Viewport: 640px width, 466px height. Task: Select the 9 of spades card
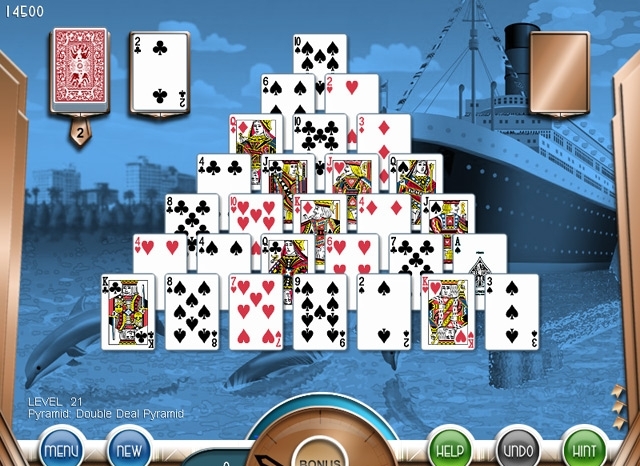point(319,312)
